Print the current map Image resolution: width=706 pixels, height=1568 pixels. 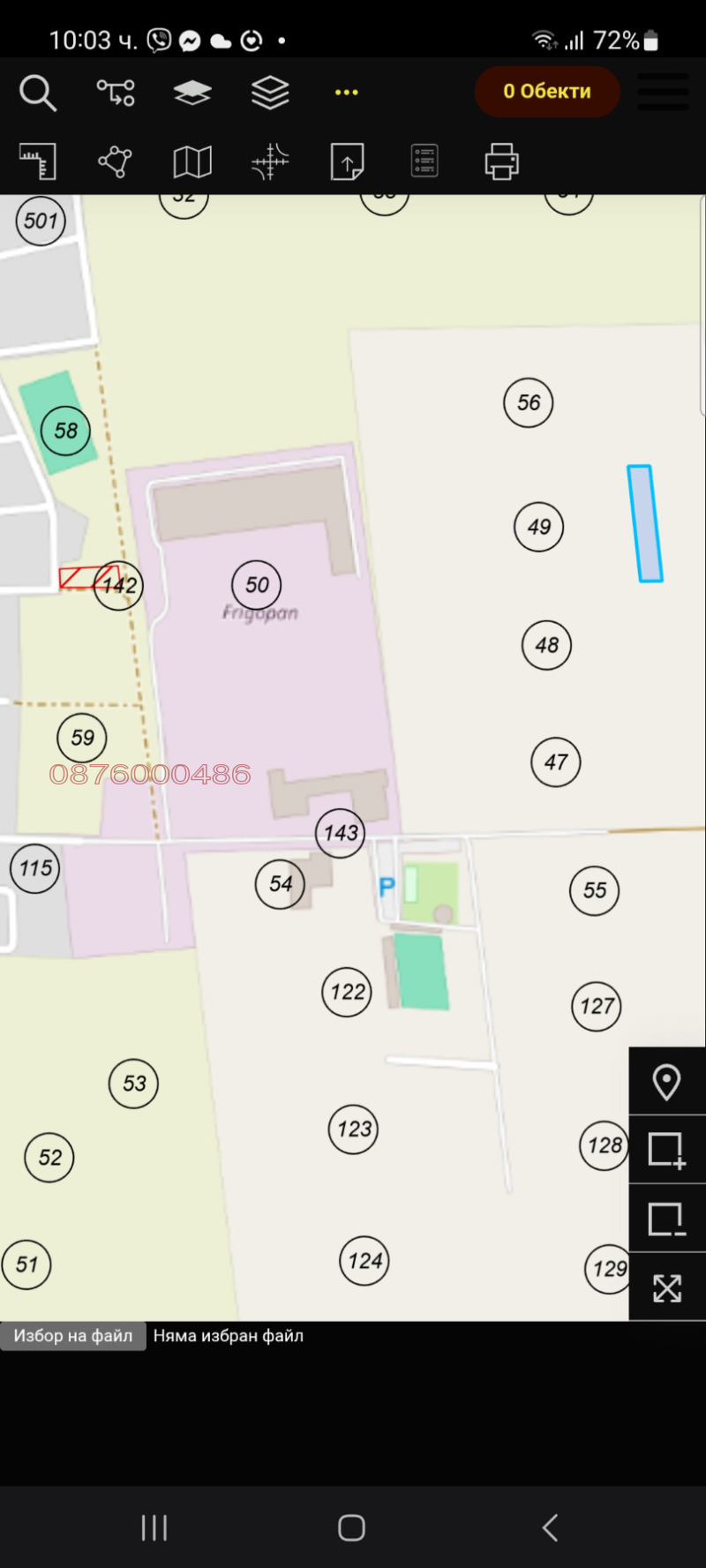pos(501,161)
